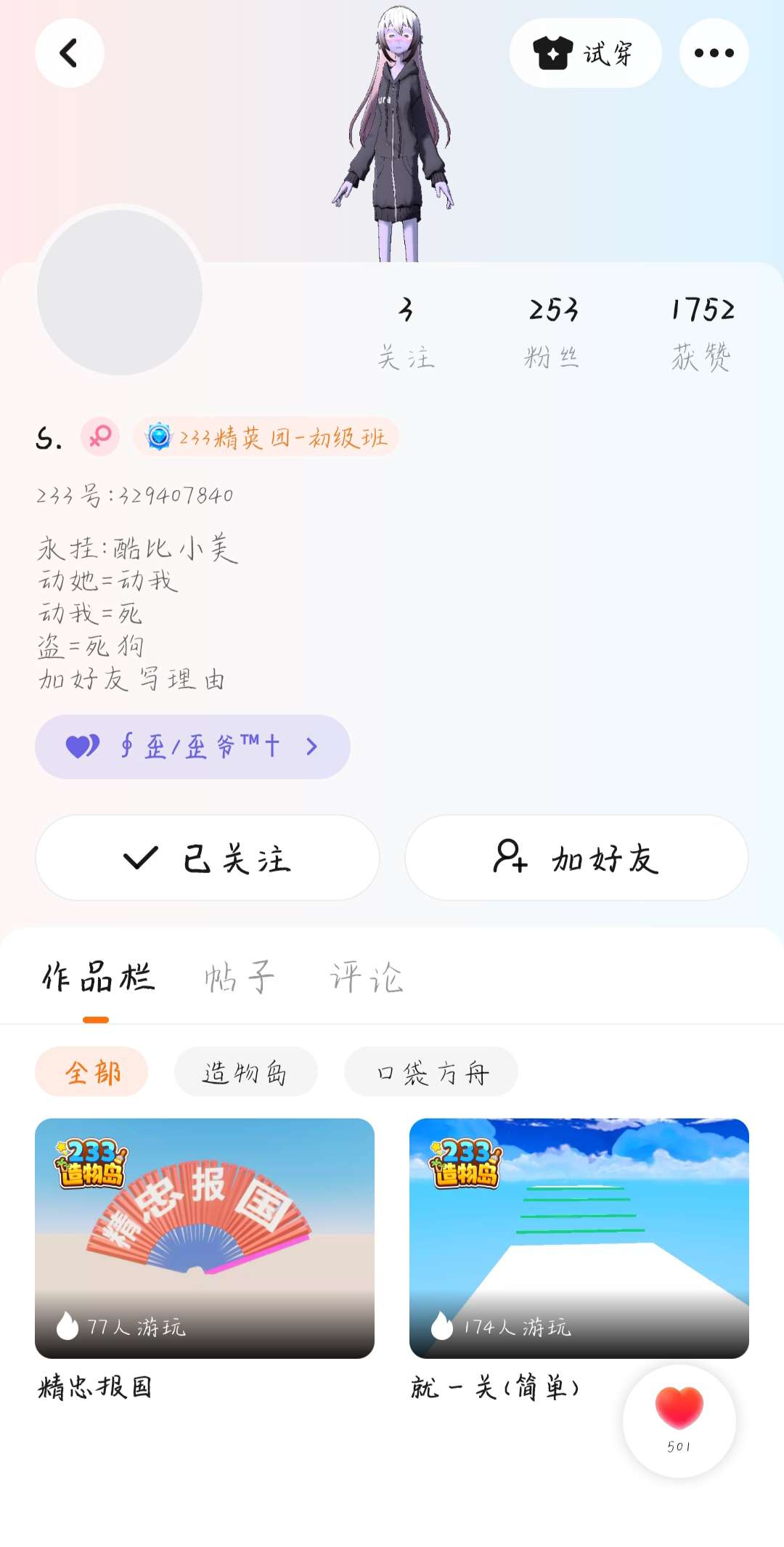Filter works by 造物岛
This screenshot has height=1547, width=784.
click(x=245, y=1072)
